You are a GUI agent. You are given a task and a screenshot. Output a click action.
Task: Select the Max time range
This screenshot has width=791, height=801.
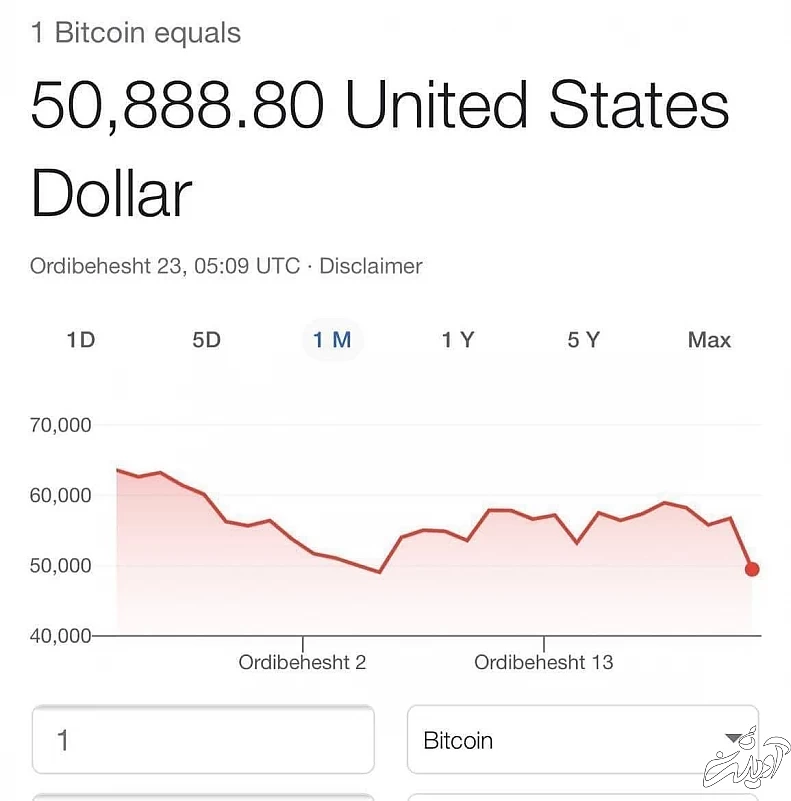[709, 340]
